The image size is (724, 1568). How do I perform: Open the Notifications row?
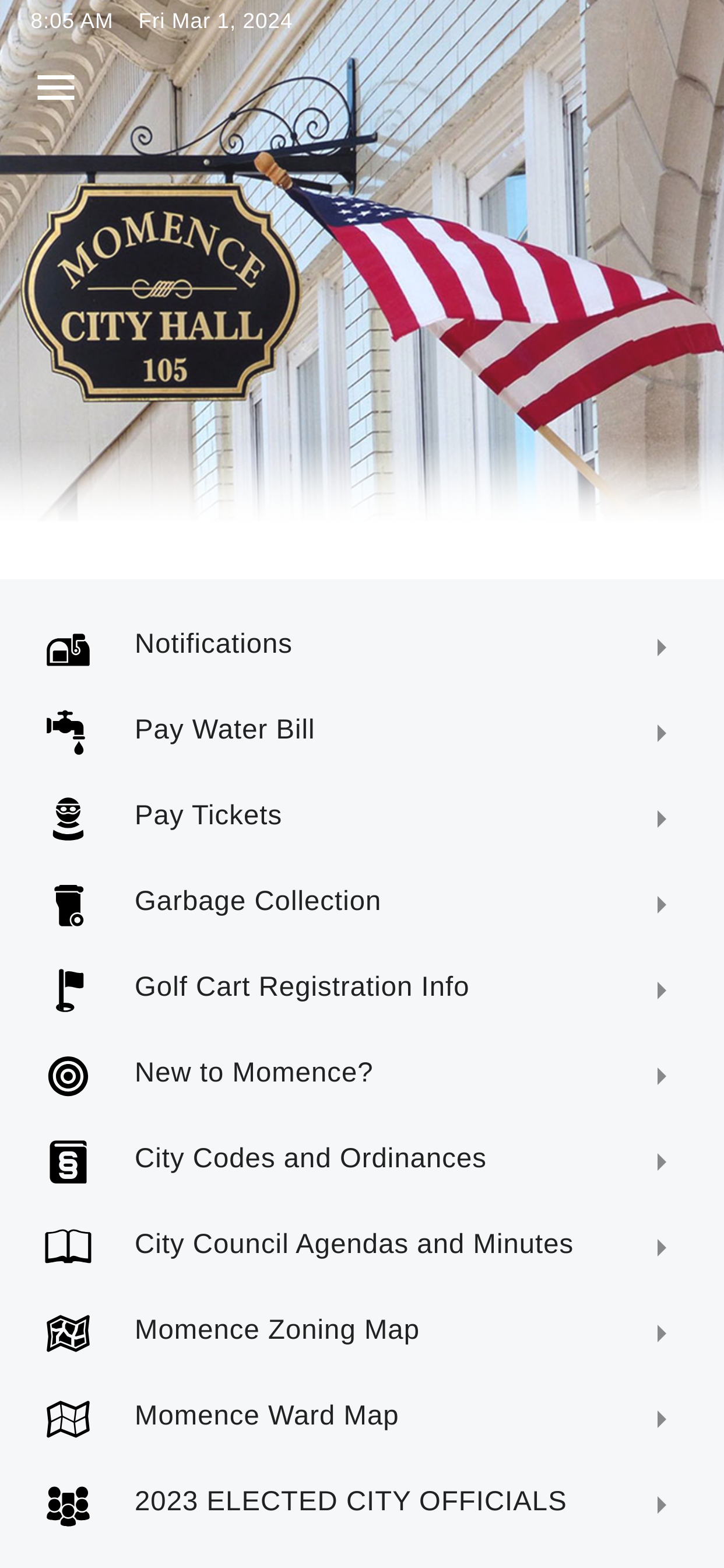[x=361, y=646]
